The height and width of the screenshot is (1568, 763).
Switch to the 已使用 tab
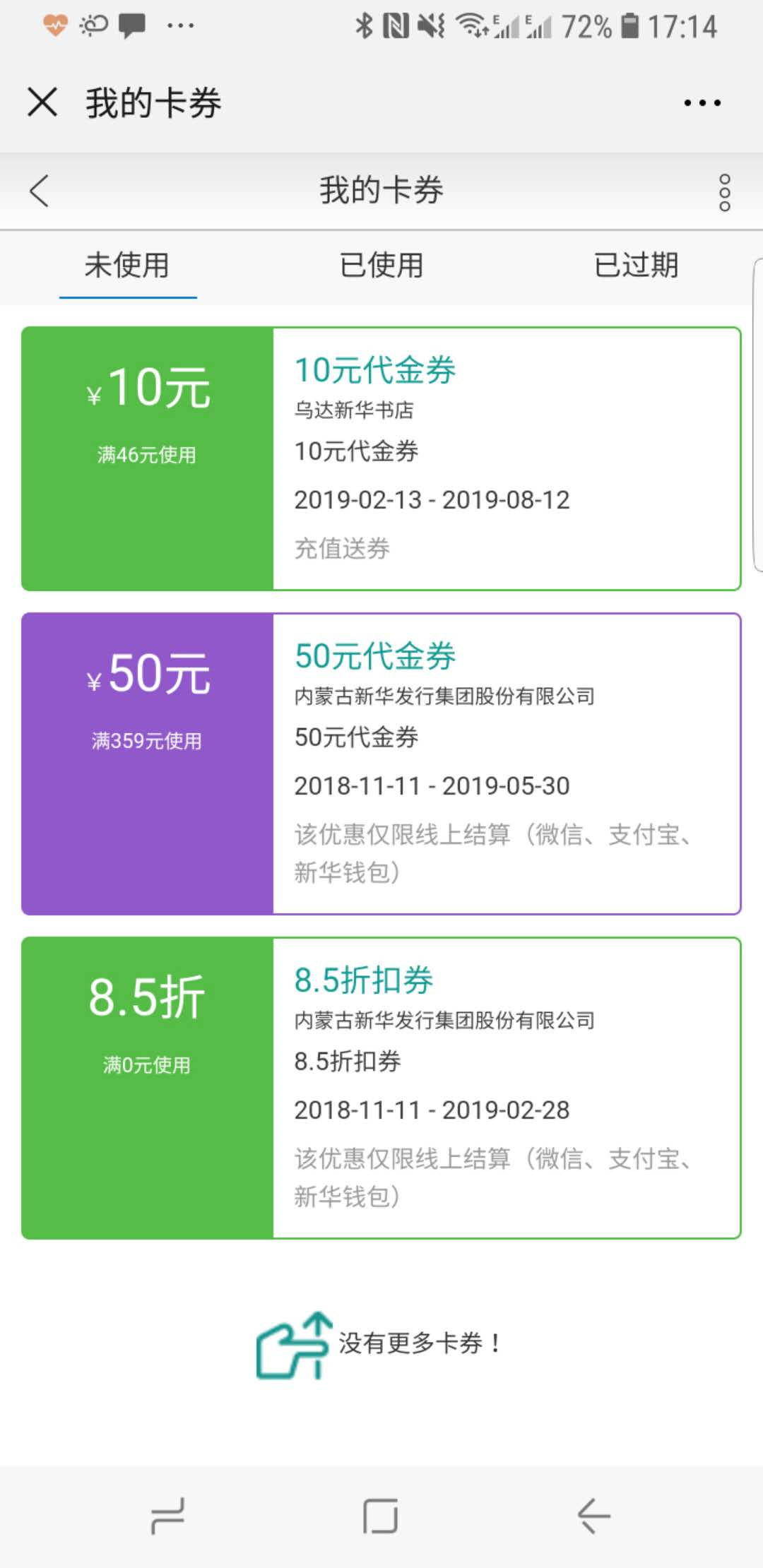coord(381,266)
